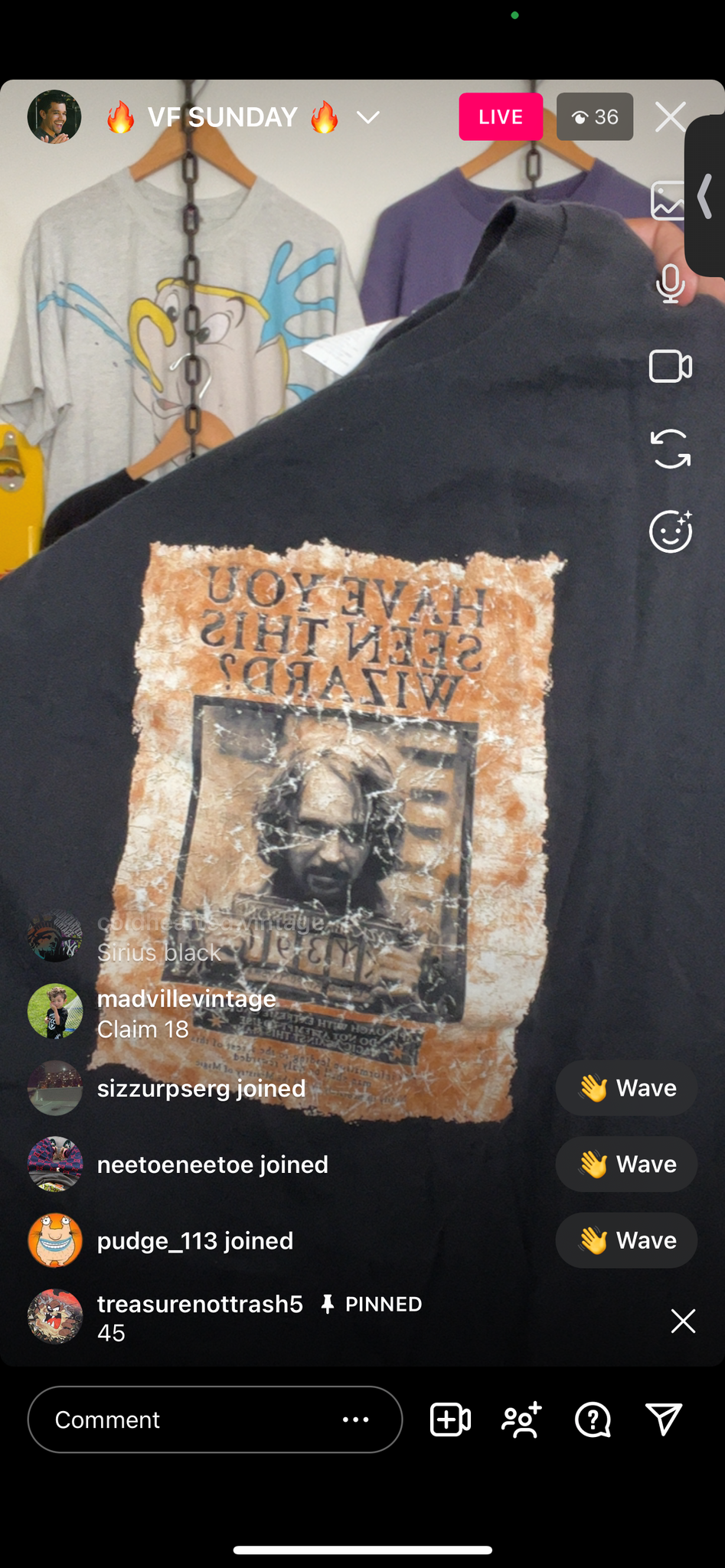Open the photo gallery icon
Image resolution: width=725 pixels, height=1568 pixels.
667,201
